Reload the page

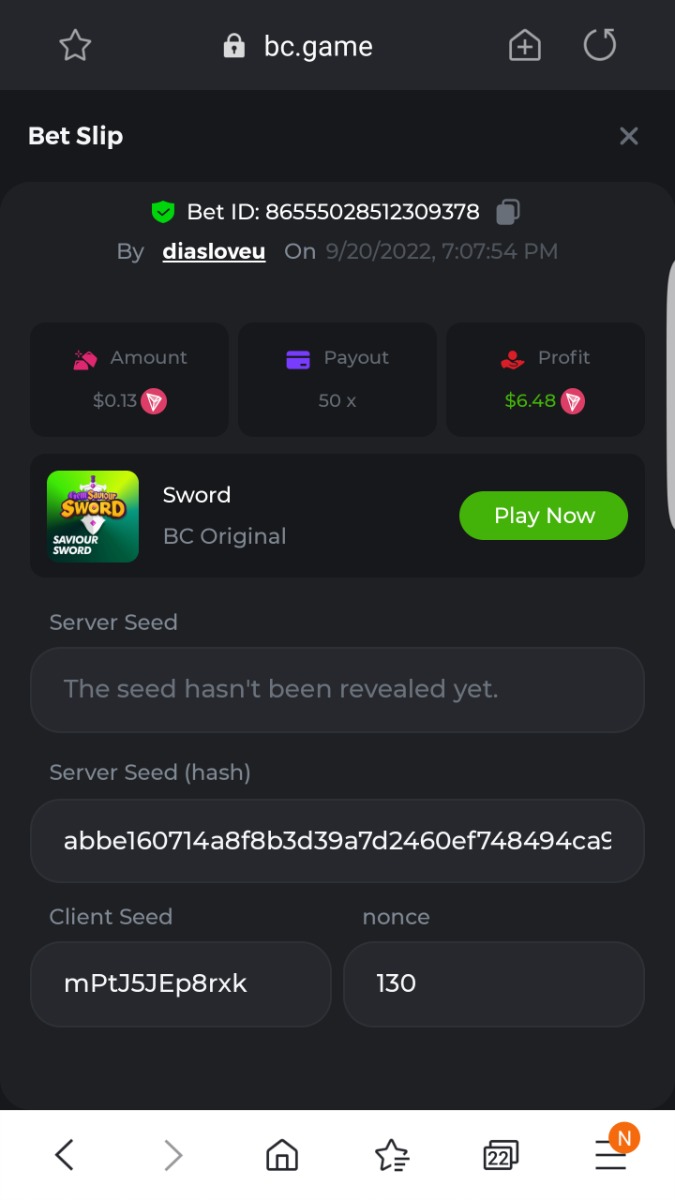[x=600, y=45]
